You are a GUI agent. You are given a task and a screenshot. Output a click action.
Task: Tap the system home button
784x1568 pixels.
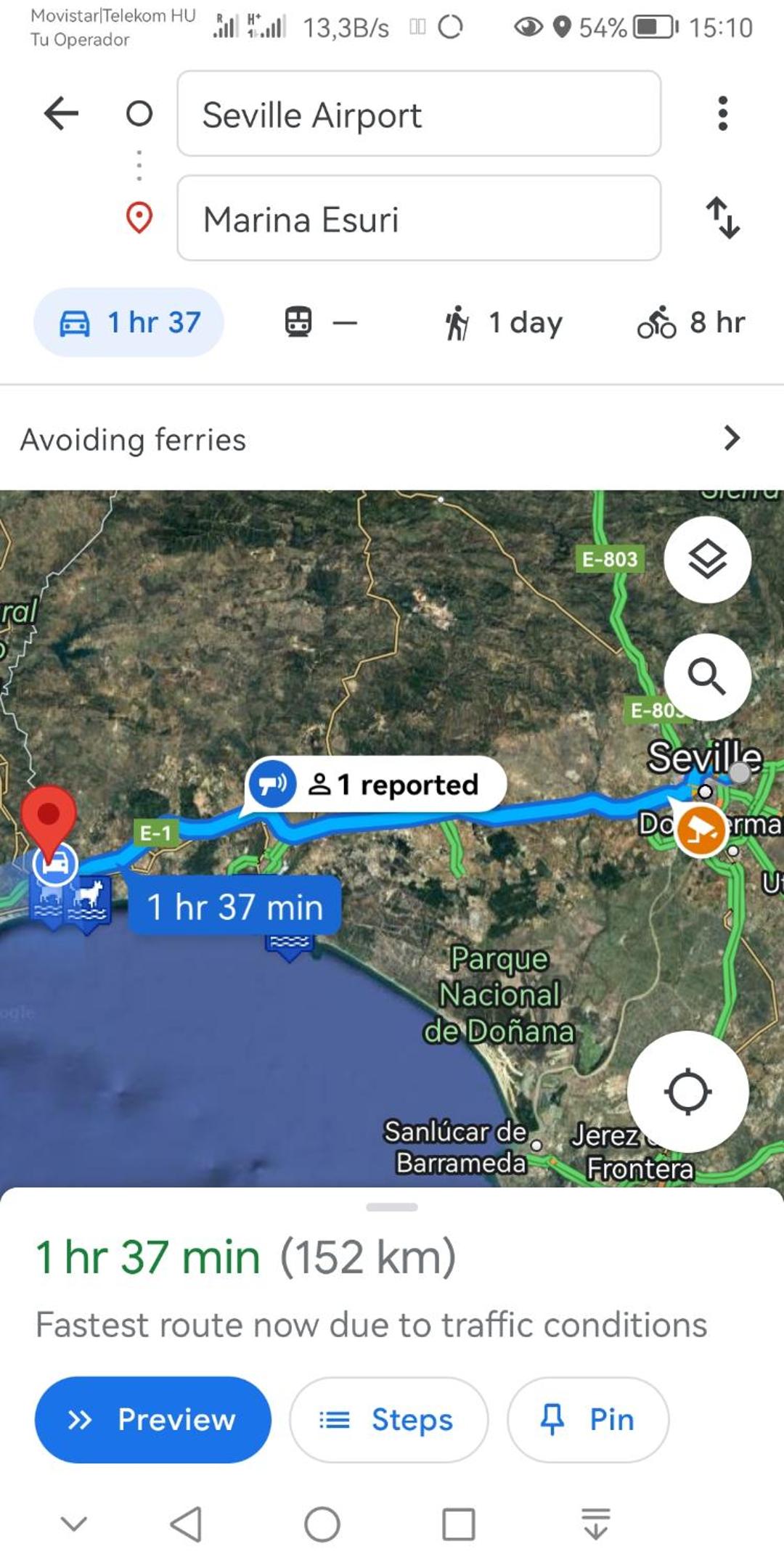pos(322,1524)
